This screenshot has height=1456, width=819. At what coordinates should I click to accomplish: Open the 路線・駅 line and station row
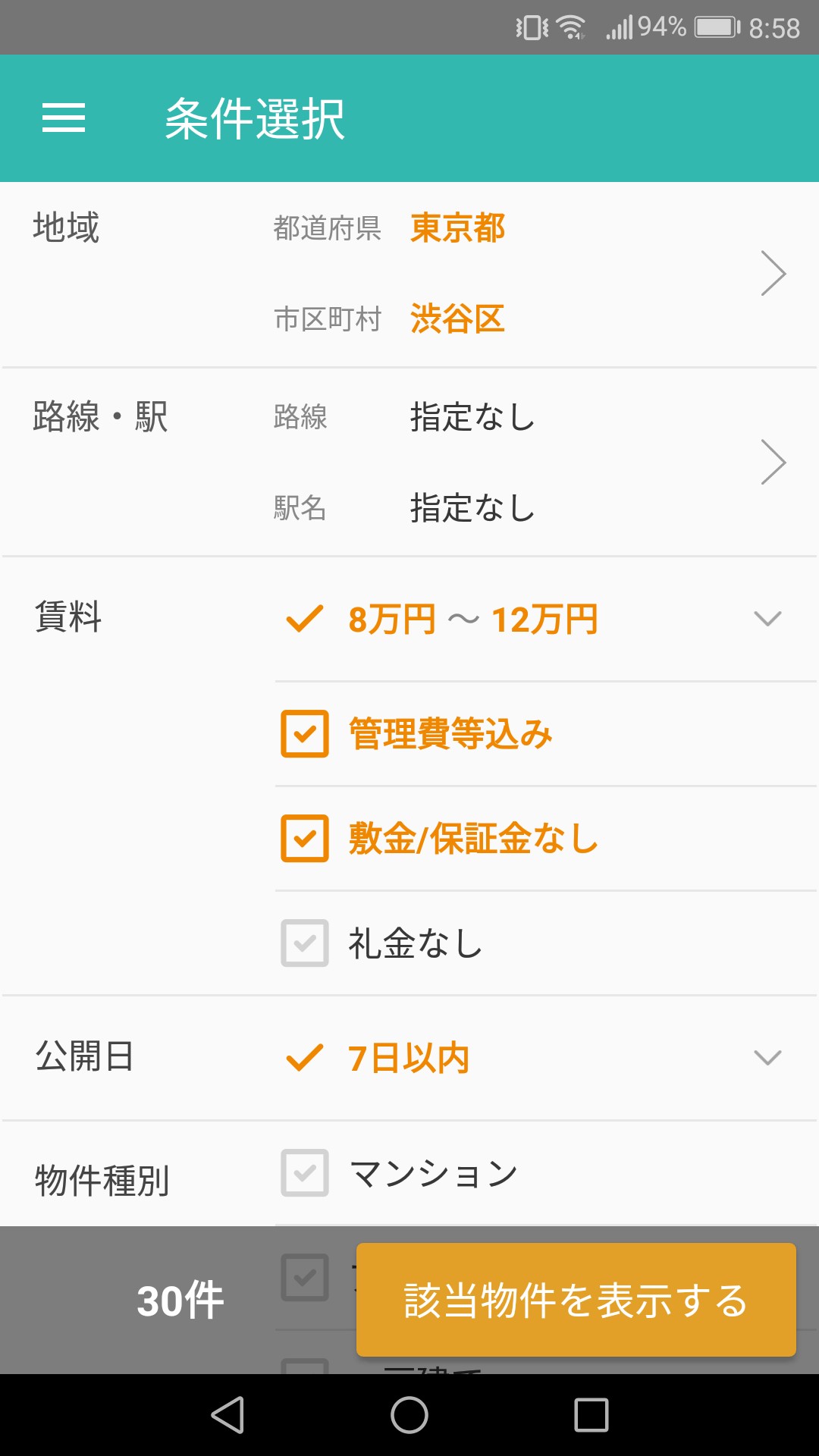tap(772, 462)
